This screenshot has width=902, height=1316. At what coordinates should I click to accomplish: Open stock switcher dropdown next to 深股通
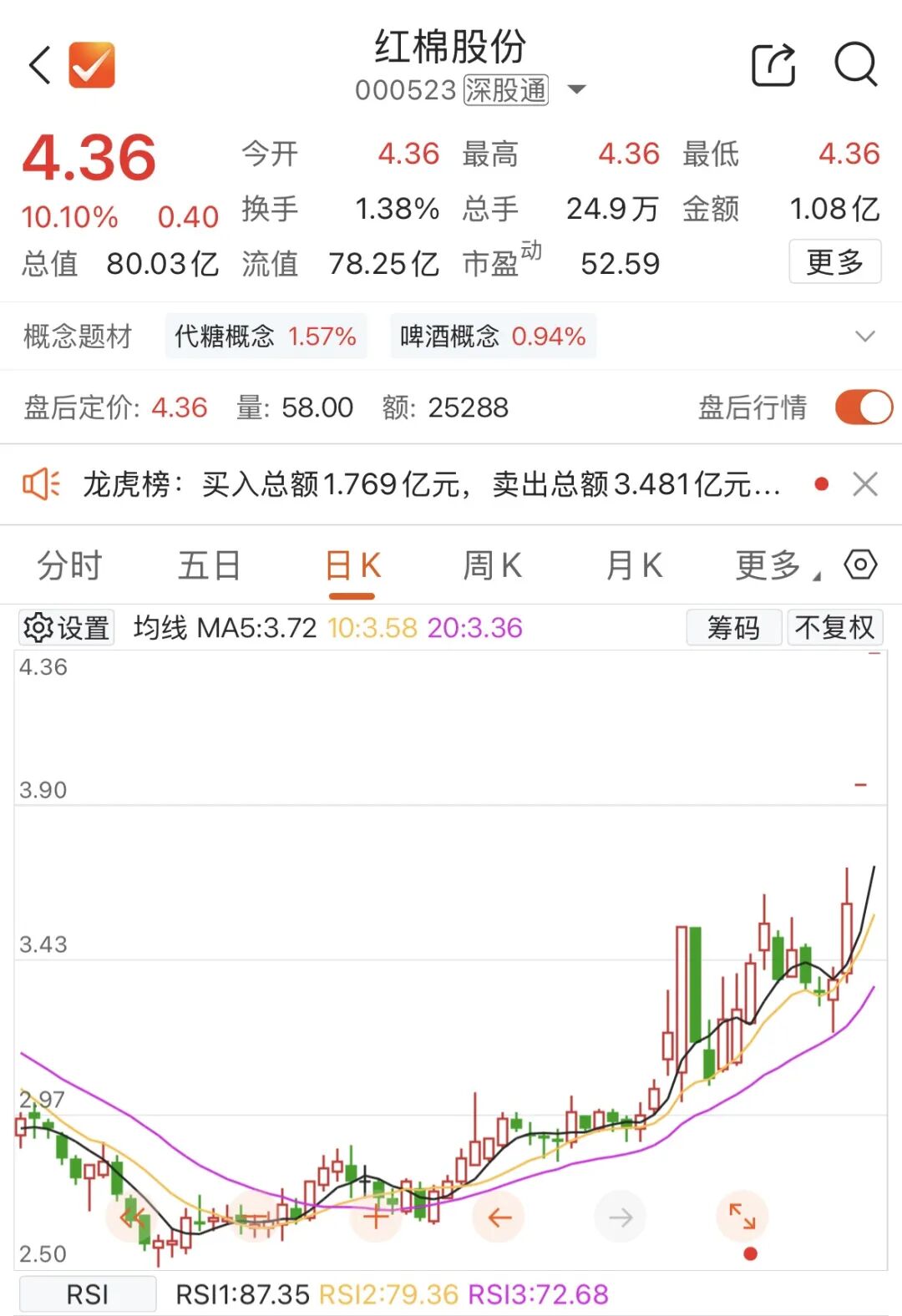576,89
